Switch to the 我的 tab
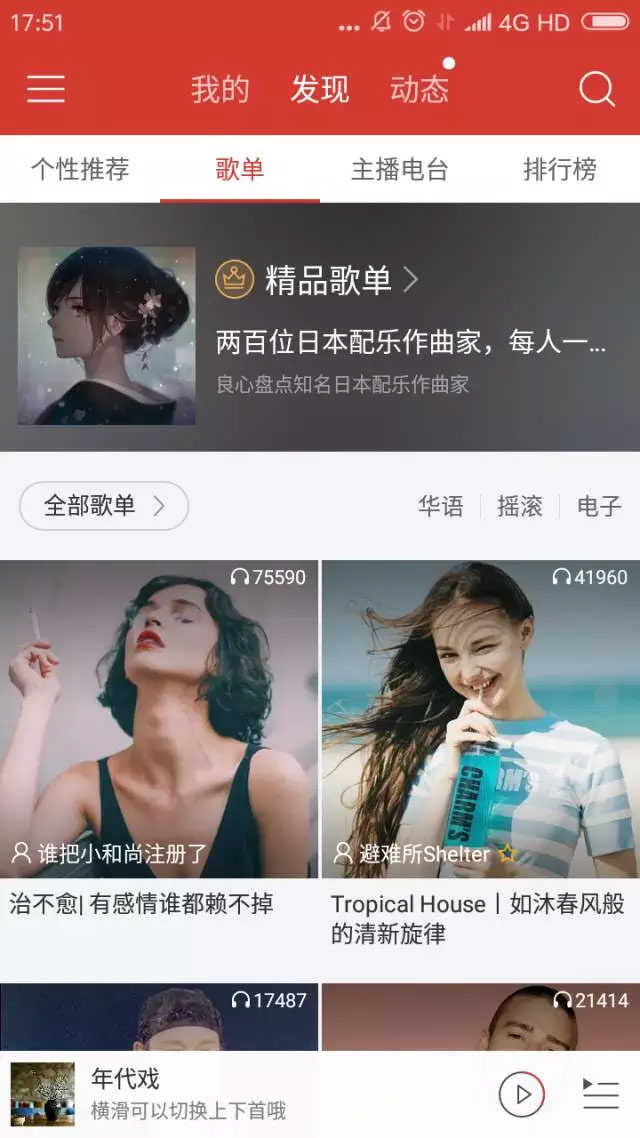640x1138 pixels. pyautogui.click(x=220, y=89)
